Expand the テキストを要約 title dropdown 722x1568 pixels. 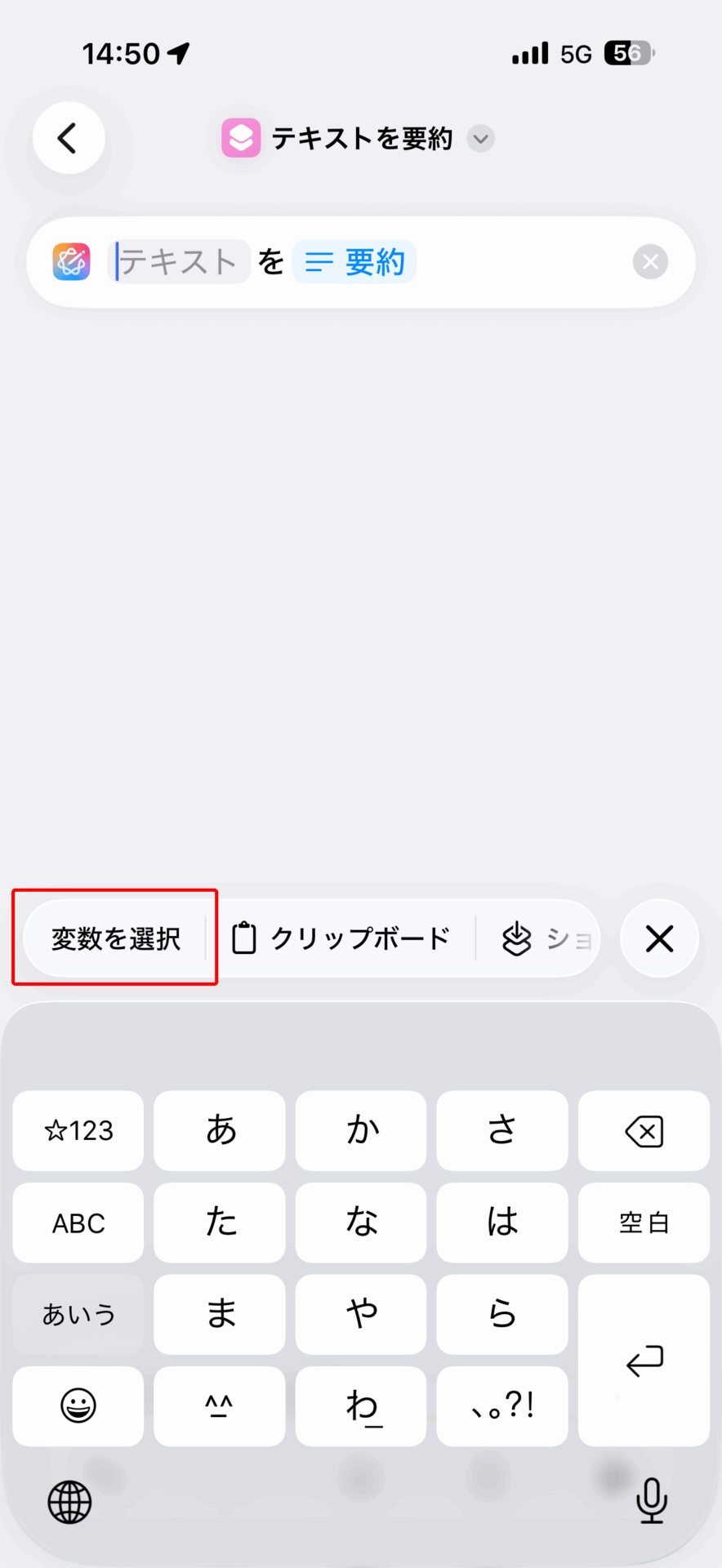(481, 139)
